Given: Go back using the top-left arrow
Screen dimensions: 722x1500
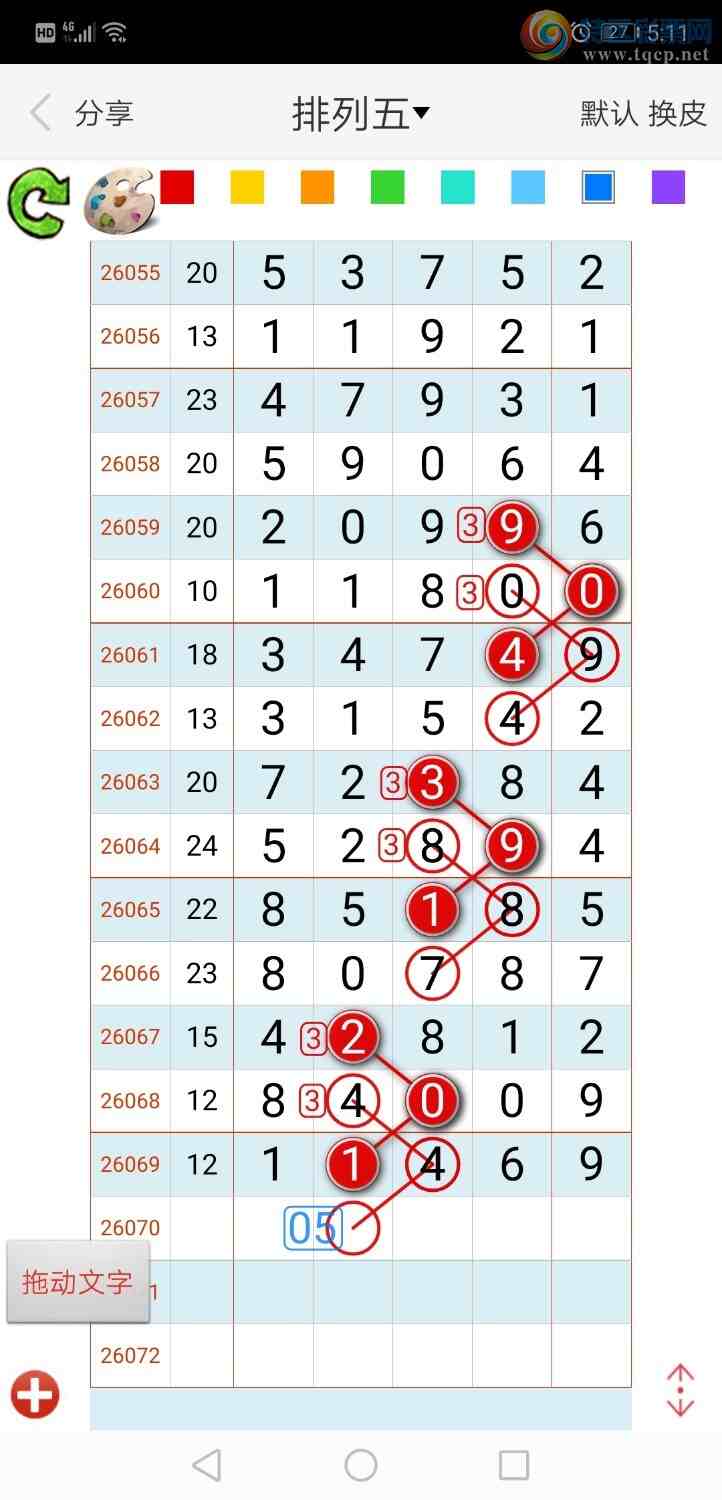Looking at the screenshot, I should point(40,113).
